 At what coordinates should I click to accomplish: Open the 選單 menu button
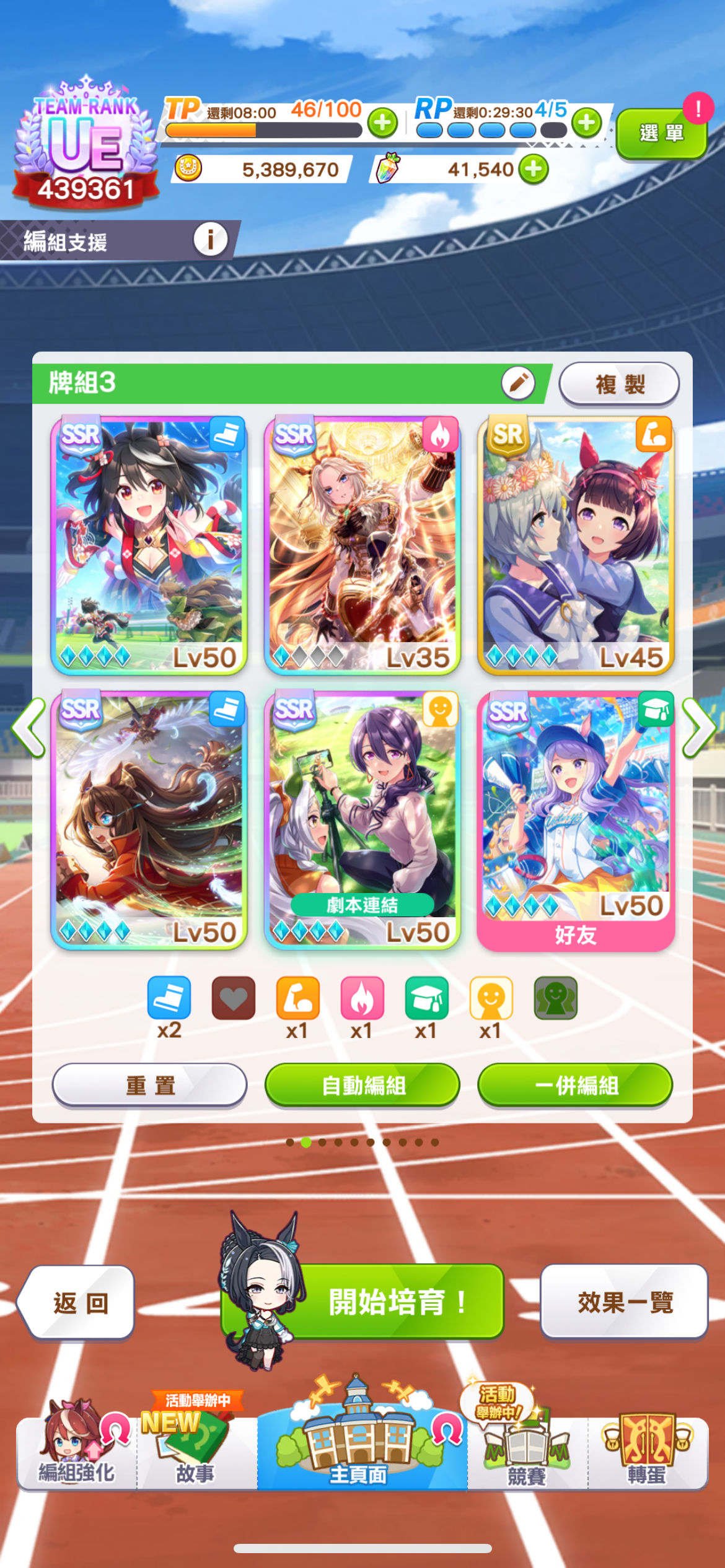[x=662, y=134]
